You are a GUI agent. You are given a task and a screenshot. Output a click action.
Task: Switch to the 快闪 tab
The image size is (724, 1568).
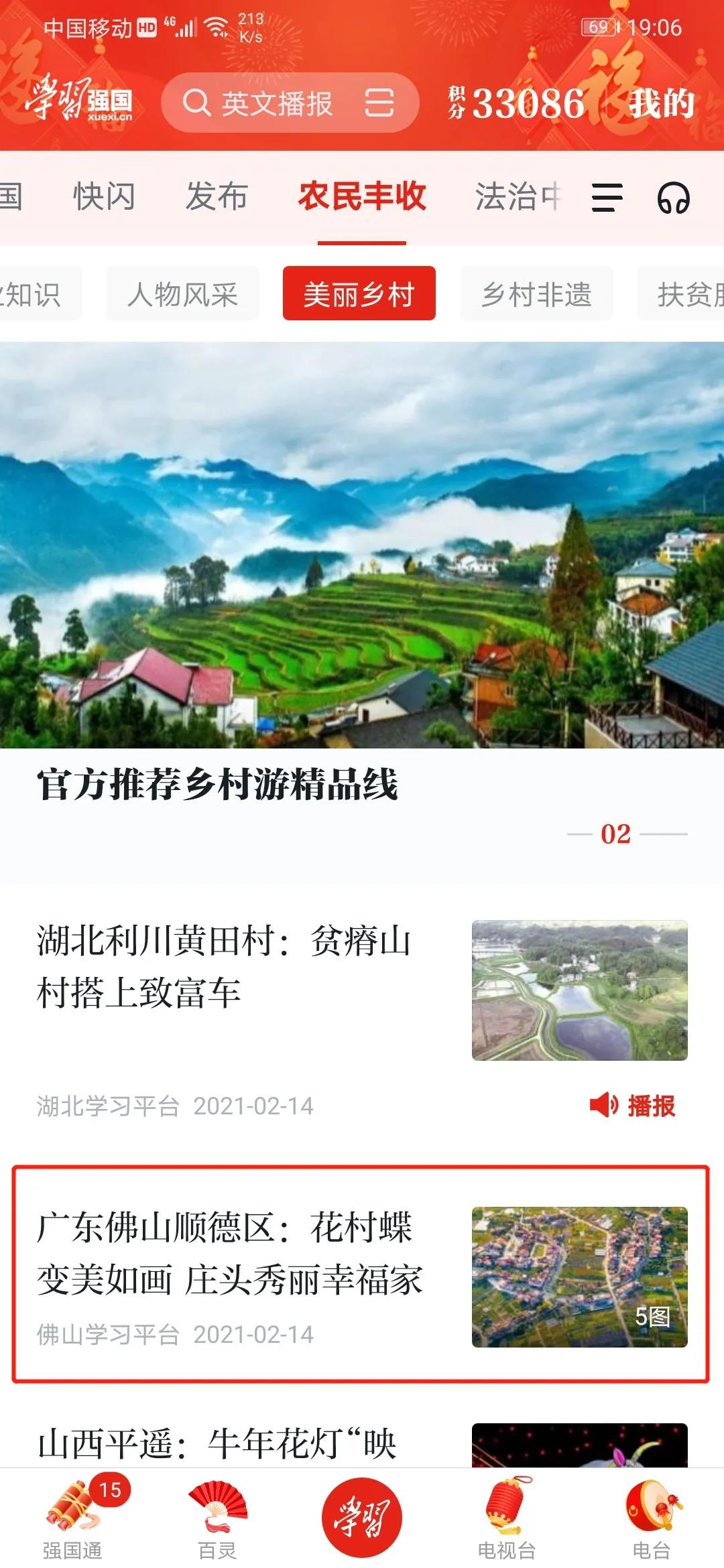(104, 197)
